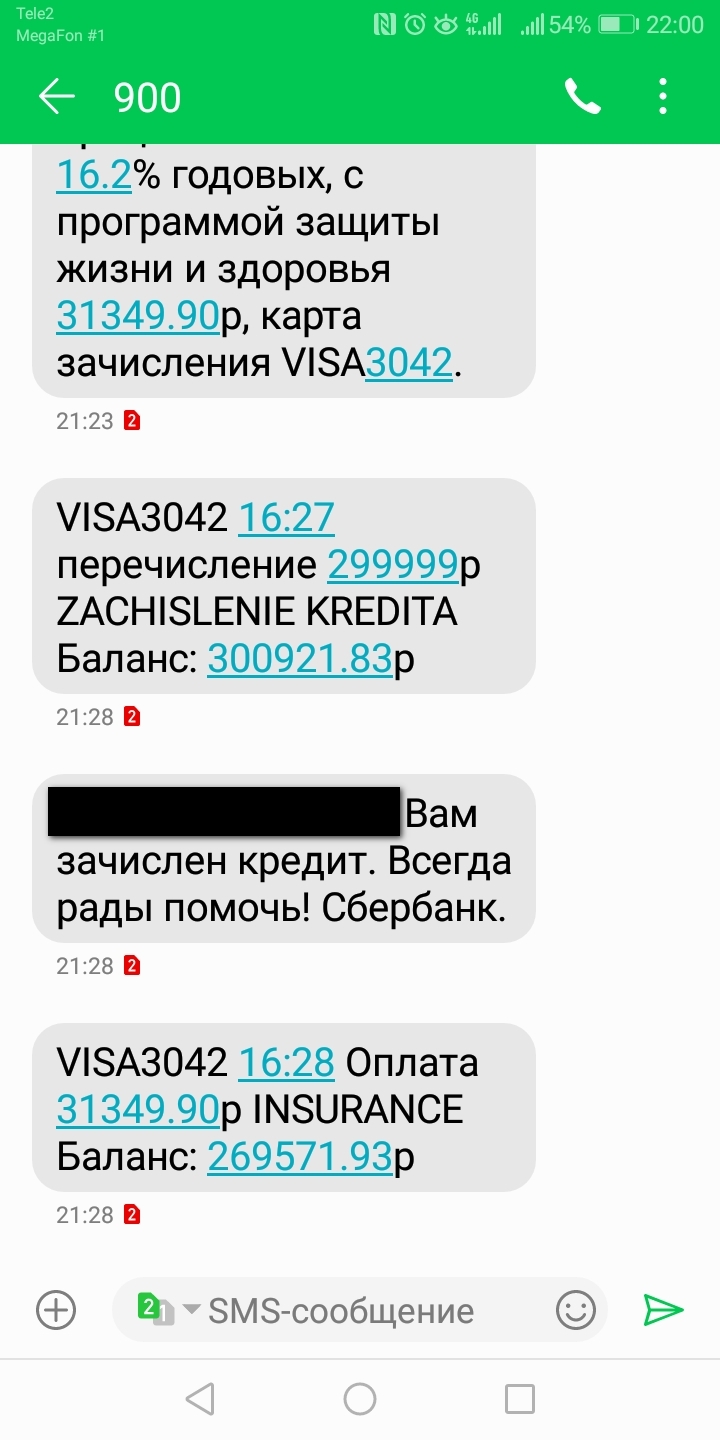Tap the linked number 3042 after VISA
Viewport: 720px width, 1440px height.
click(x=409, y=362)
